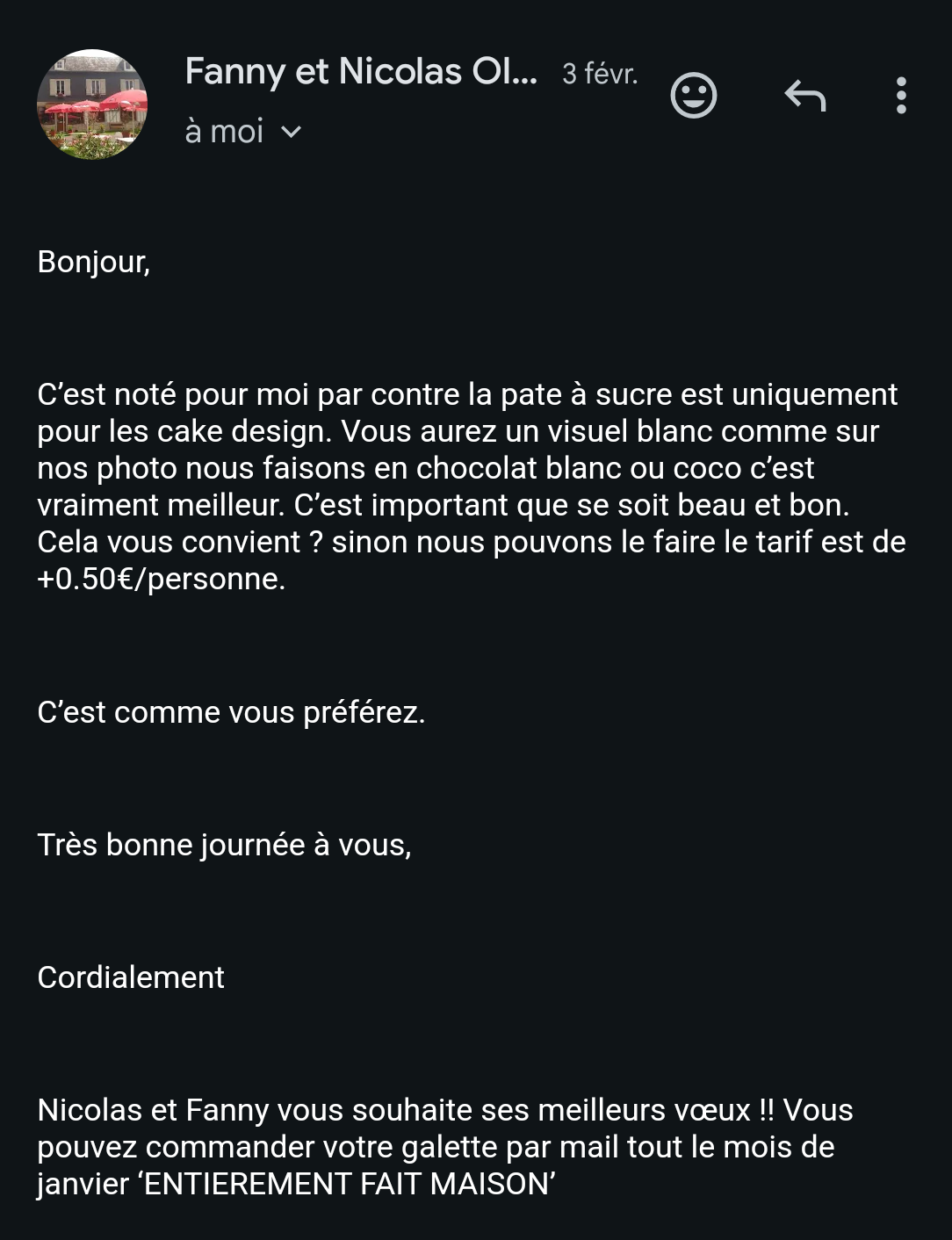Image resolution: width=952 pixels, height=1240 pixels.
Task: Expand recipient details next to 'à moi'
Action: 291,132
